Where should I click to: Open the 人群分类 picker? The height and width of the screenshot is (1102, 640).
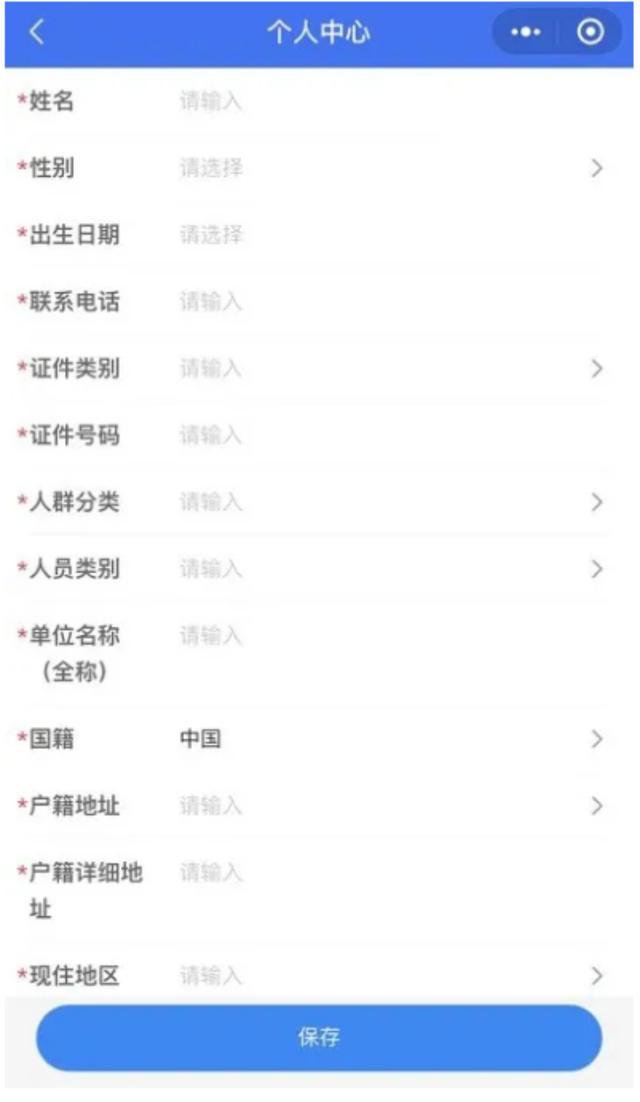(x=380, y=502)
